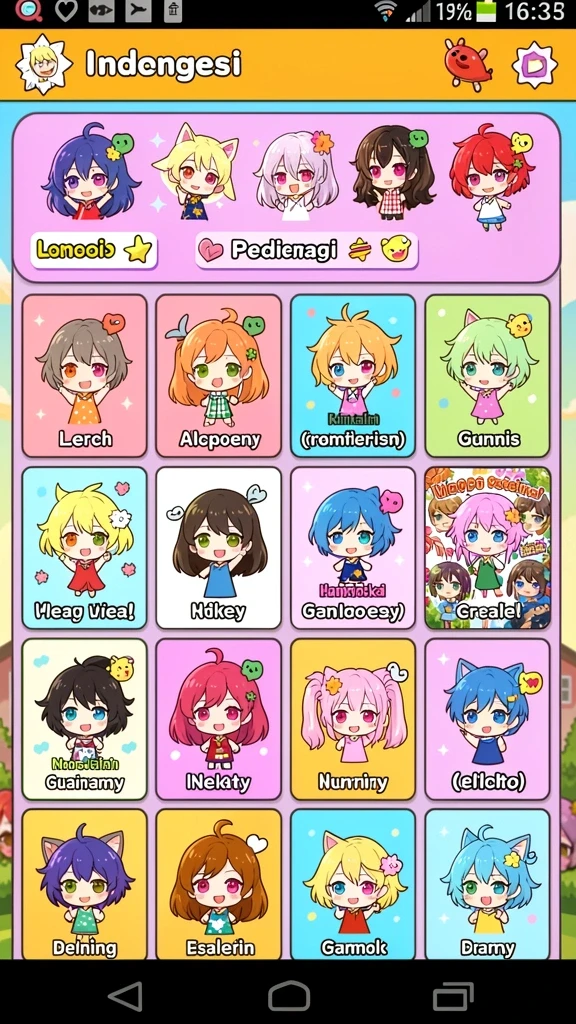Viewport: 576px width, 1024px height.
Task: Open the profile avatar in header
Action: click(43, 64)
